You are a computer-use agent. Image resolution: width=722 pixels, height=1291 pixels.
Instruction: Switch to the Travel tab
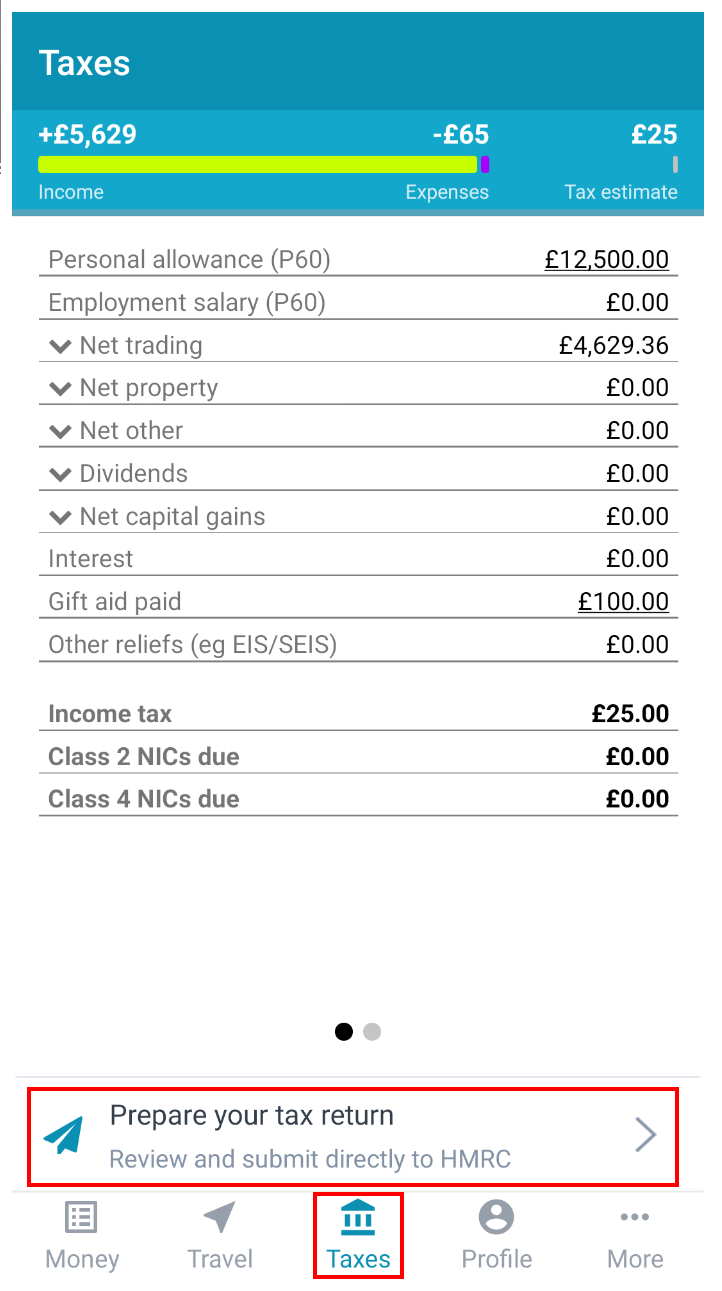point(220,1236)
